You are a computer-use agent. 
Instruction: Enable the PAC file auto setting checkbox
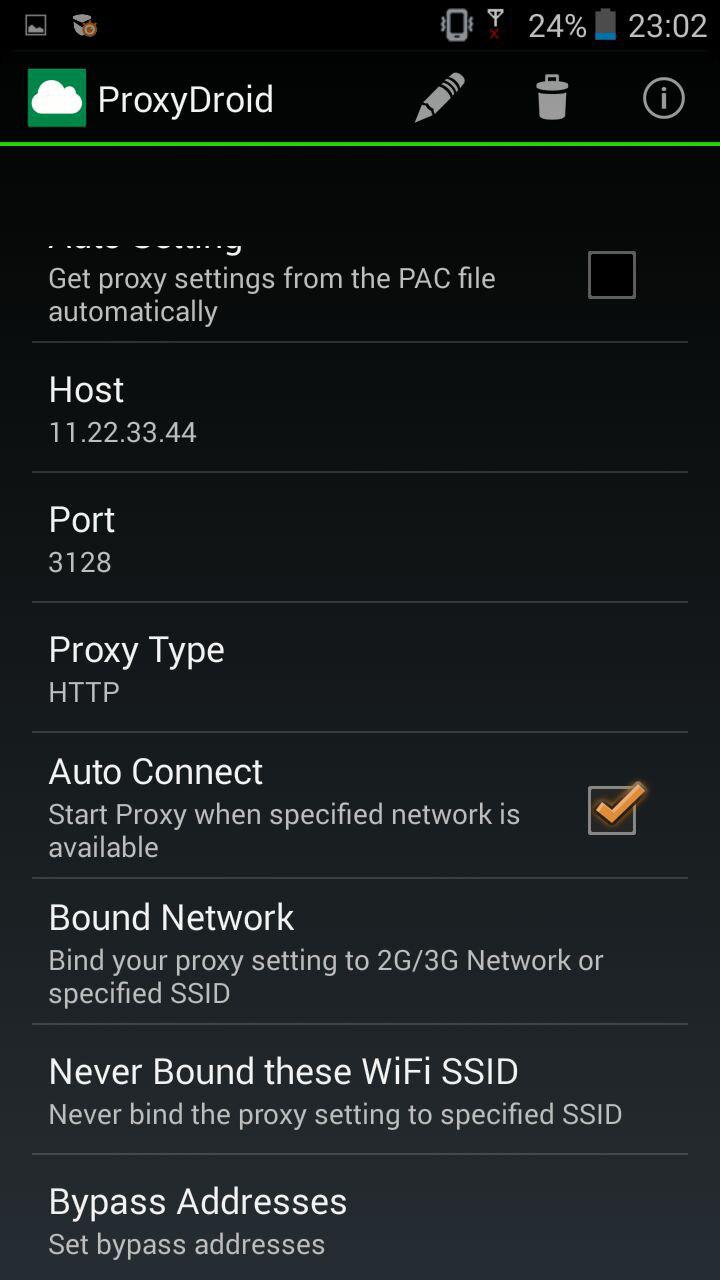coord(611,275)
